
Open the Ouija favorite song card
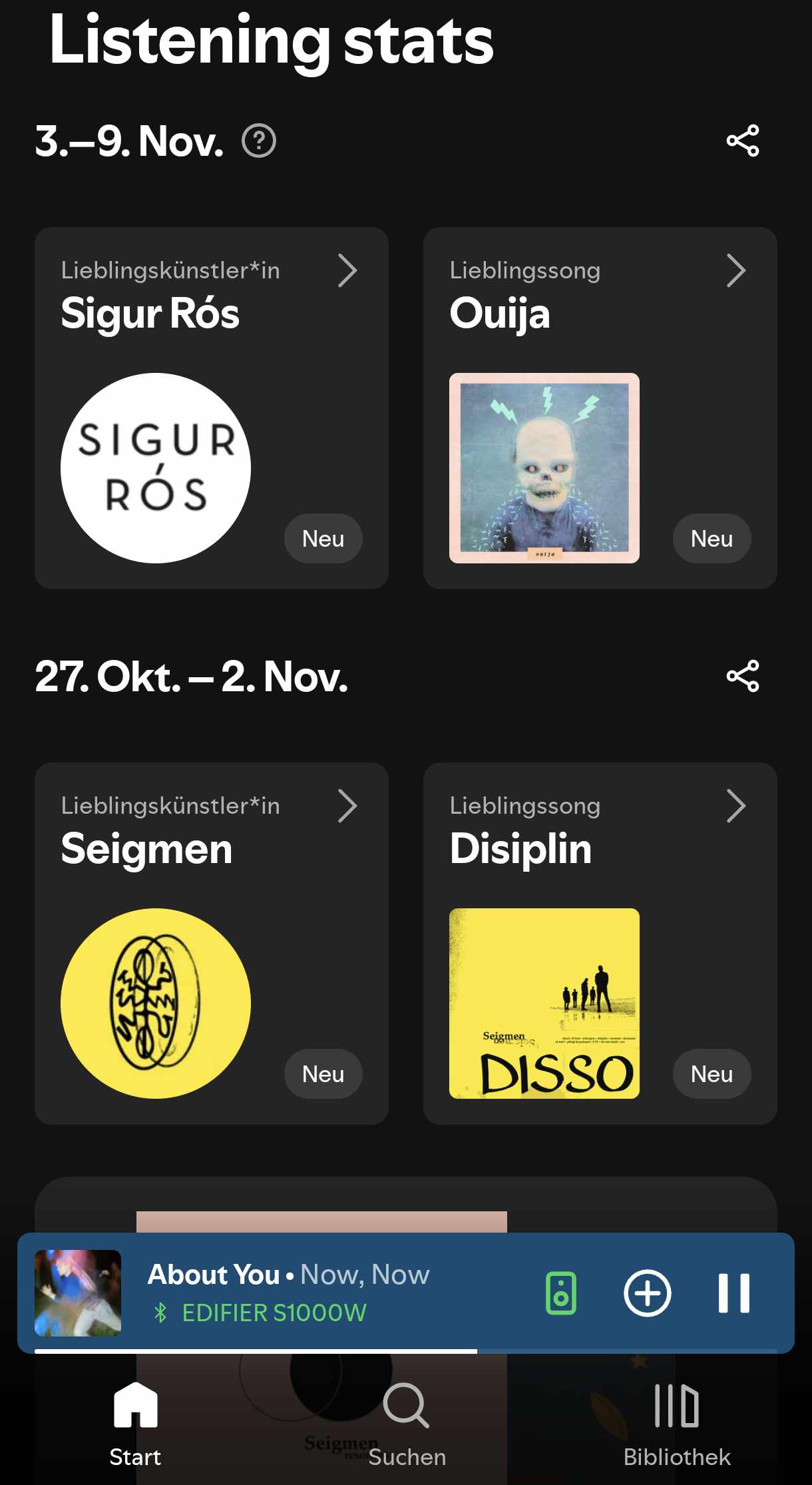(x=600, y=408)
